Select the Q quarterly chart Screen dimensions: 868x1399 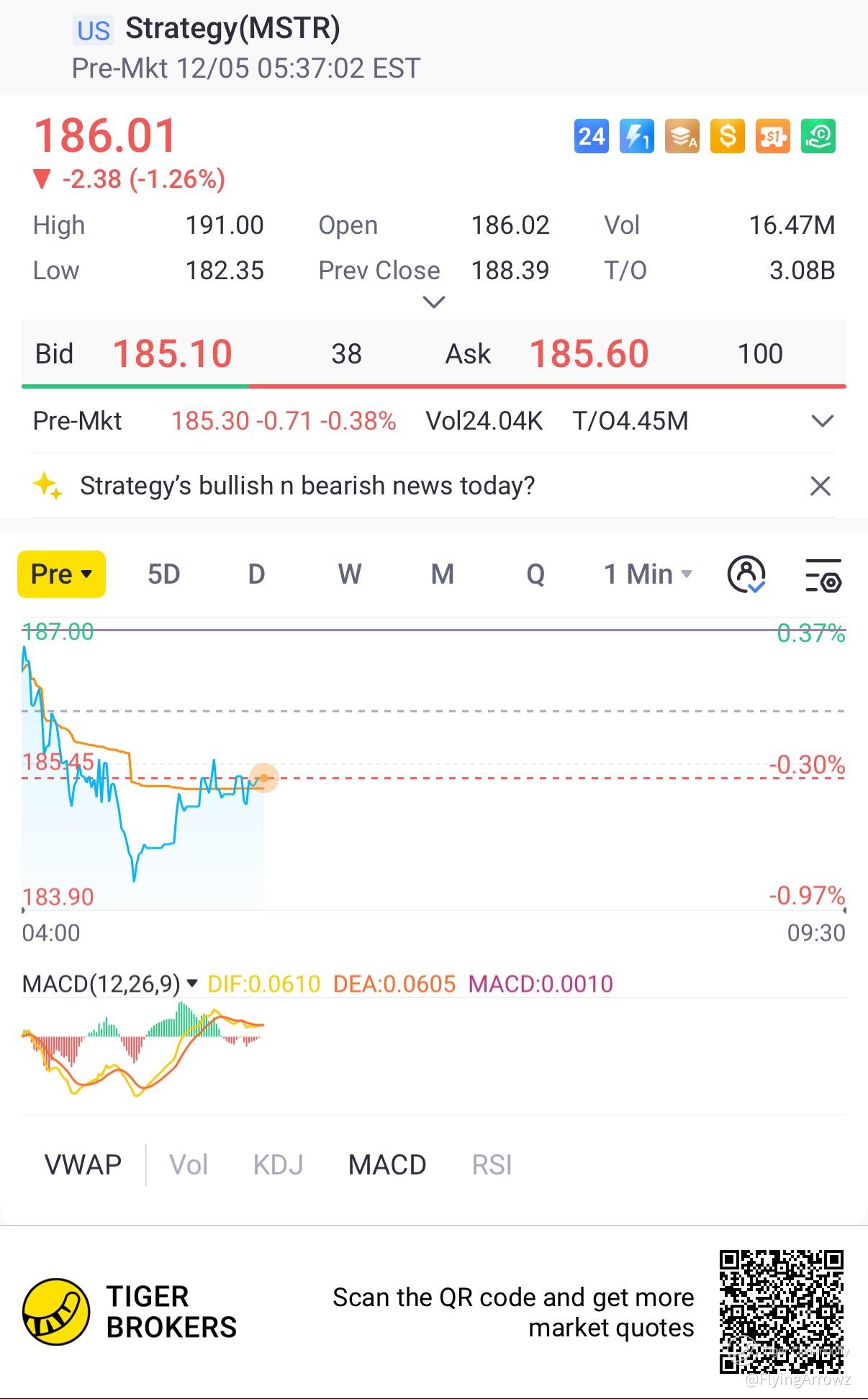pyautogui.click(x=535, y=574)
